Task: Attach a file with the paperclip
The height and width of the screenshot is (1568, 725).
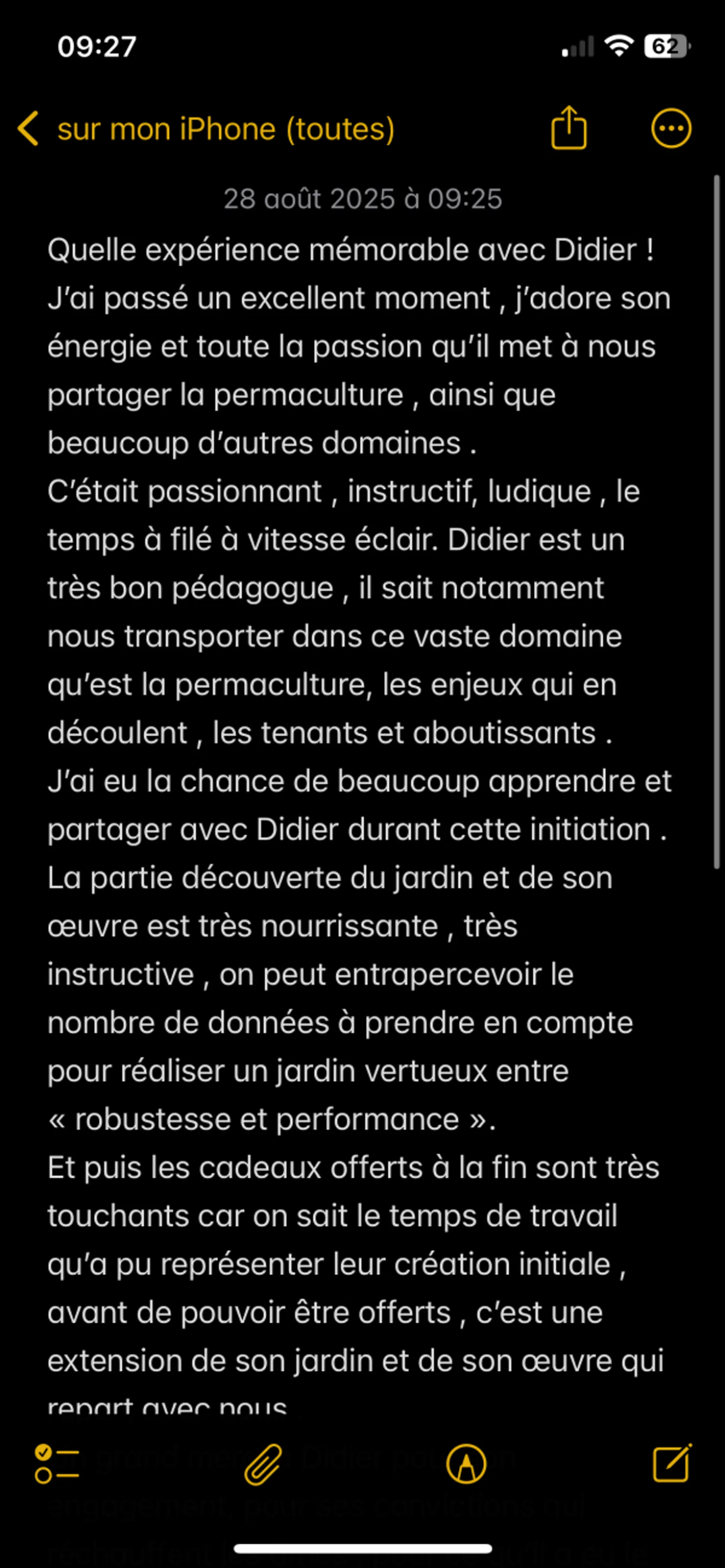Action: (263, 1464)
